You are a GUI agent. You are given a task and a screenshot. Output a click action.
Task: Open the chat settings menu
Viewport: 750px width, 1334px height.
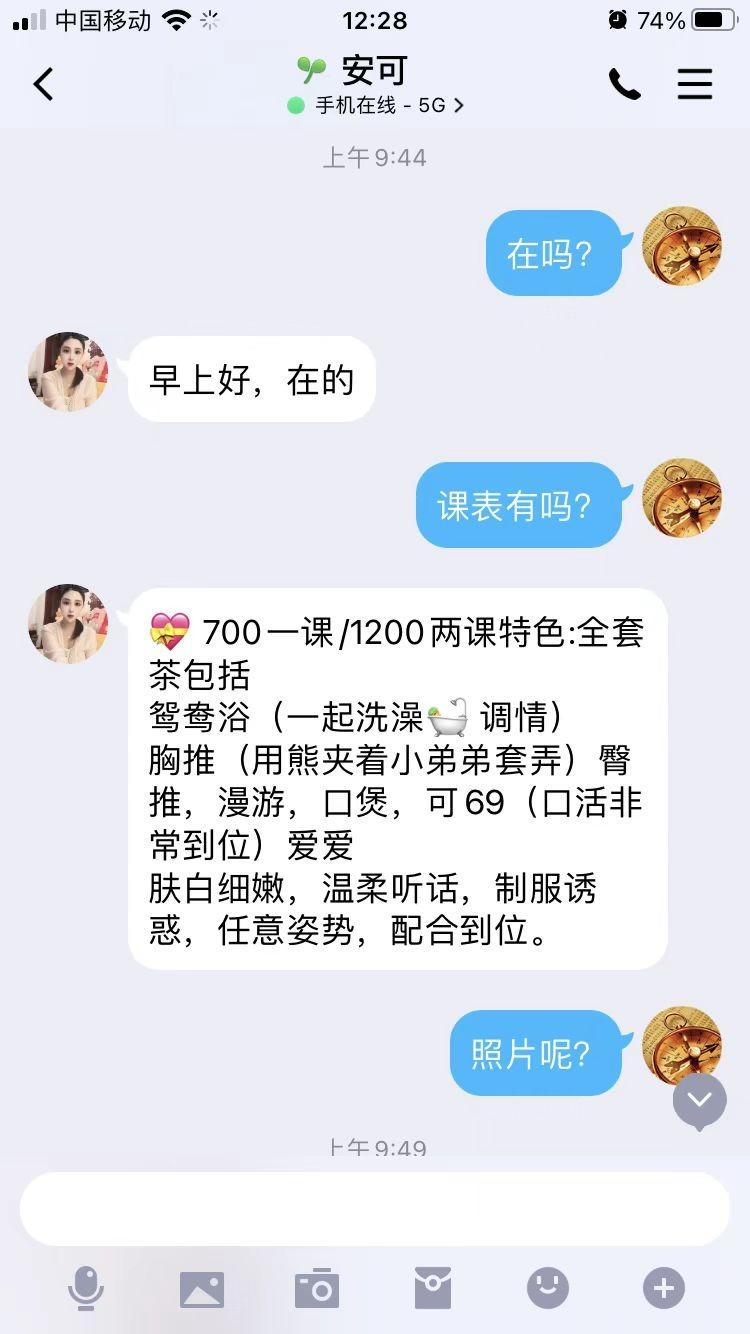tap(695, 85)
